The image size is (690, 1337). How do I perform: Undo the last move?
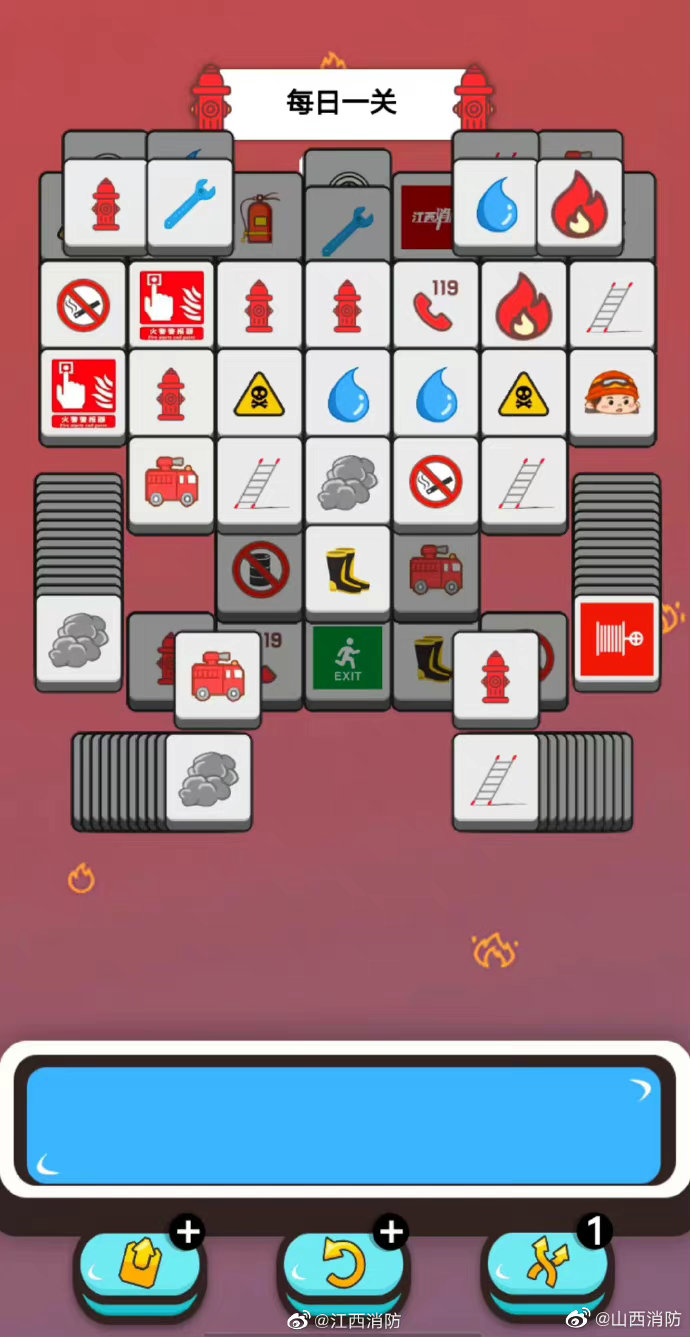pyautogui.click(x=344, y=1265)
